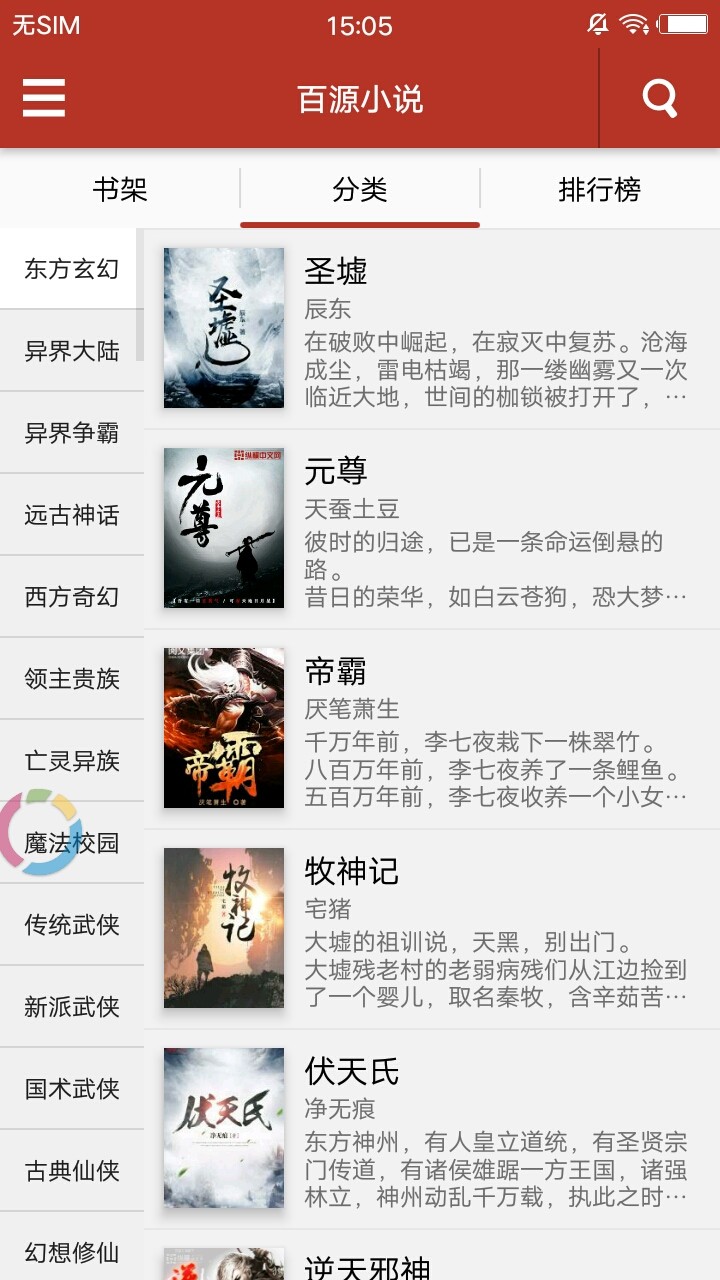Select the 西方奇幻 category
Screen dimensions: 720x1280
[x=72, y=597]
